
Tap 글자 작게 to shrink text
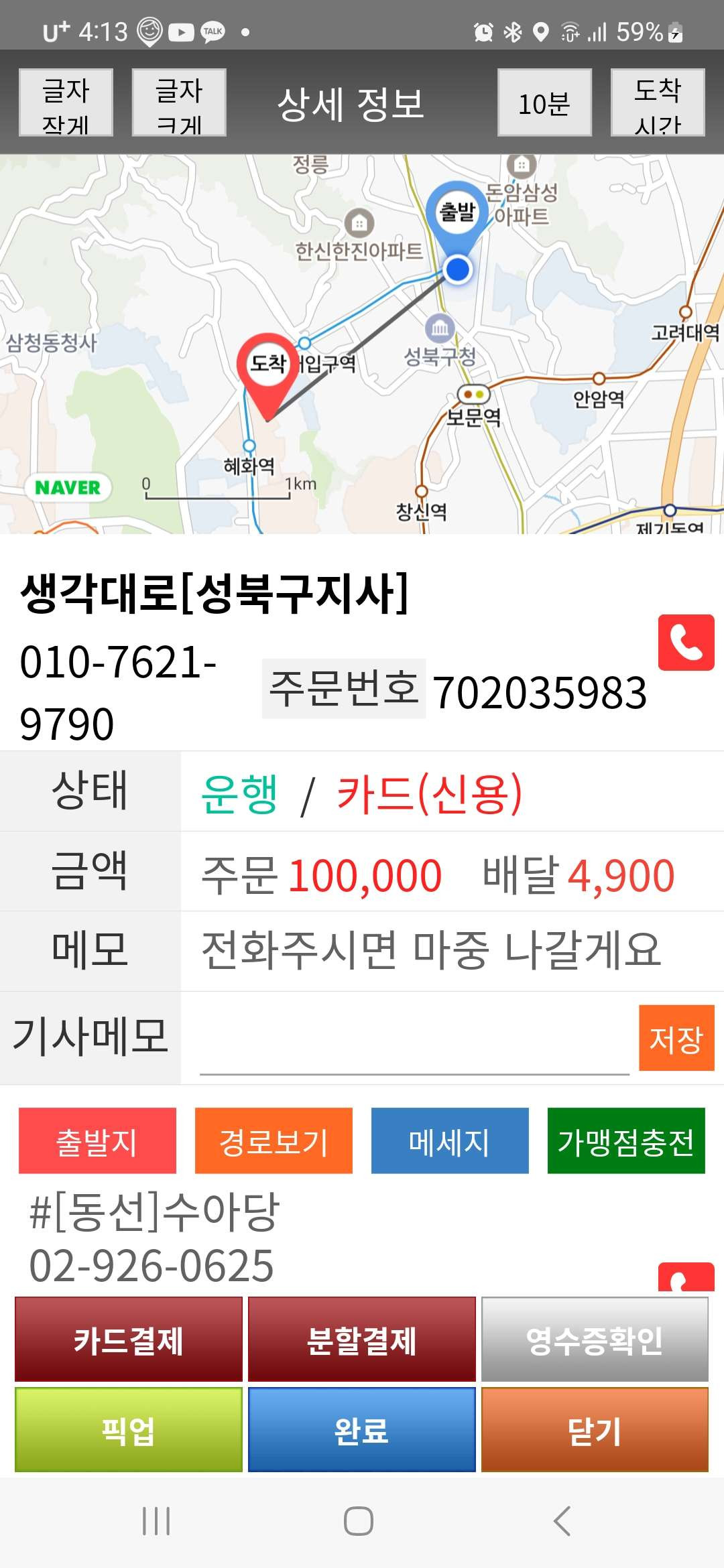[66, 103]
